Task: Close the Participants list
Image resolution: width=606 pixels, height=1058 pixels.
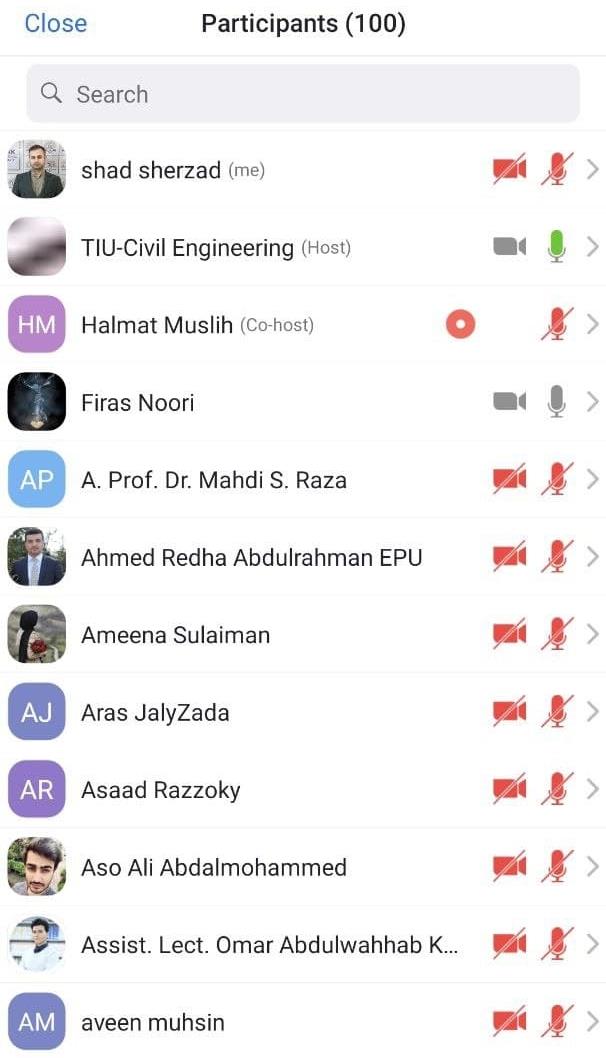Action: click(x=55, y=24)
